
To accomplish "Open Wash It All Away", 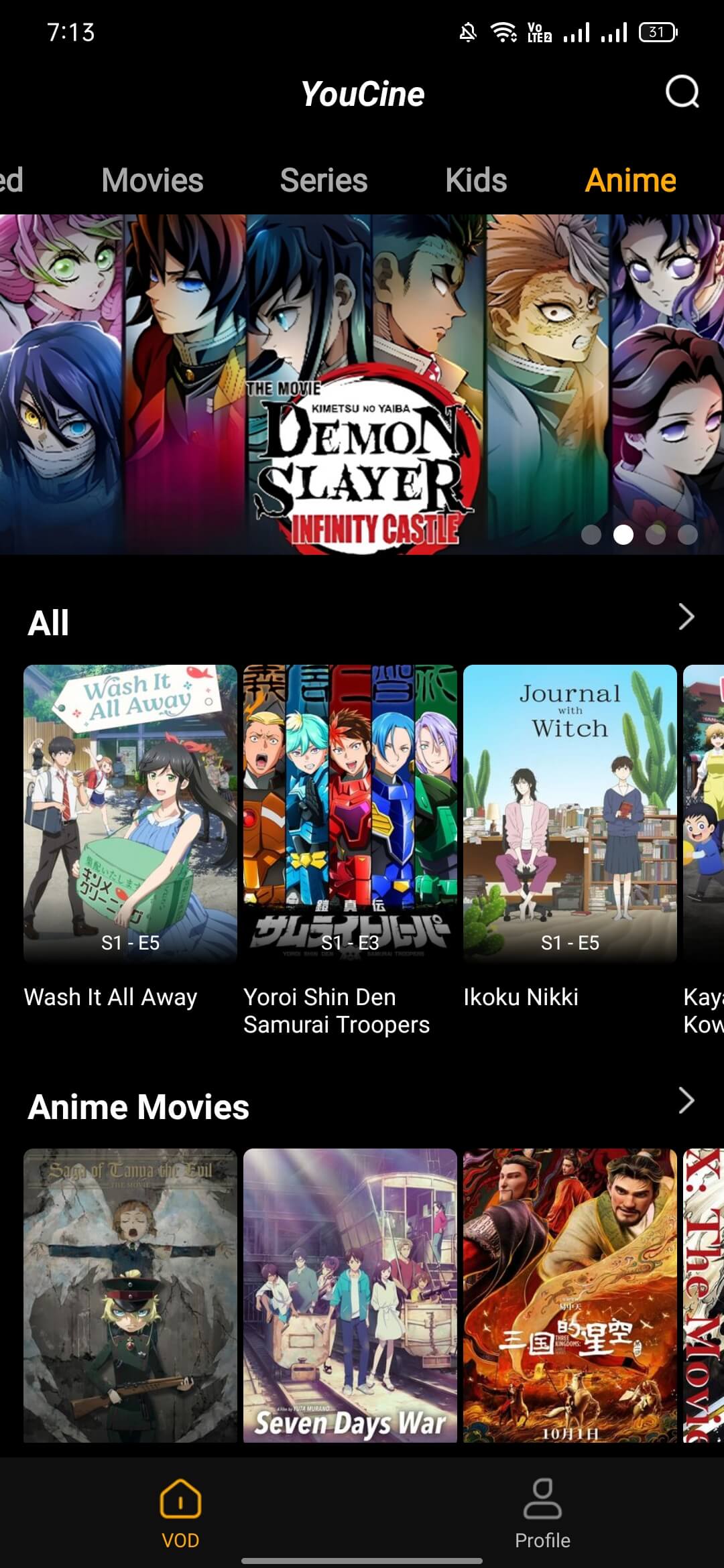I will (x=130, y=813).
